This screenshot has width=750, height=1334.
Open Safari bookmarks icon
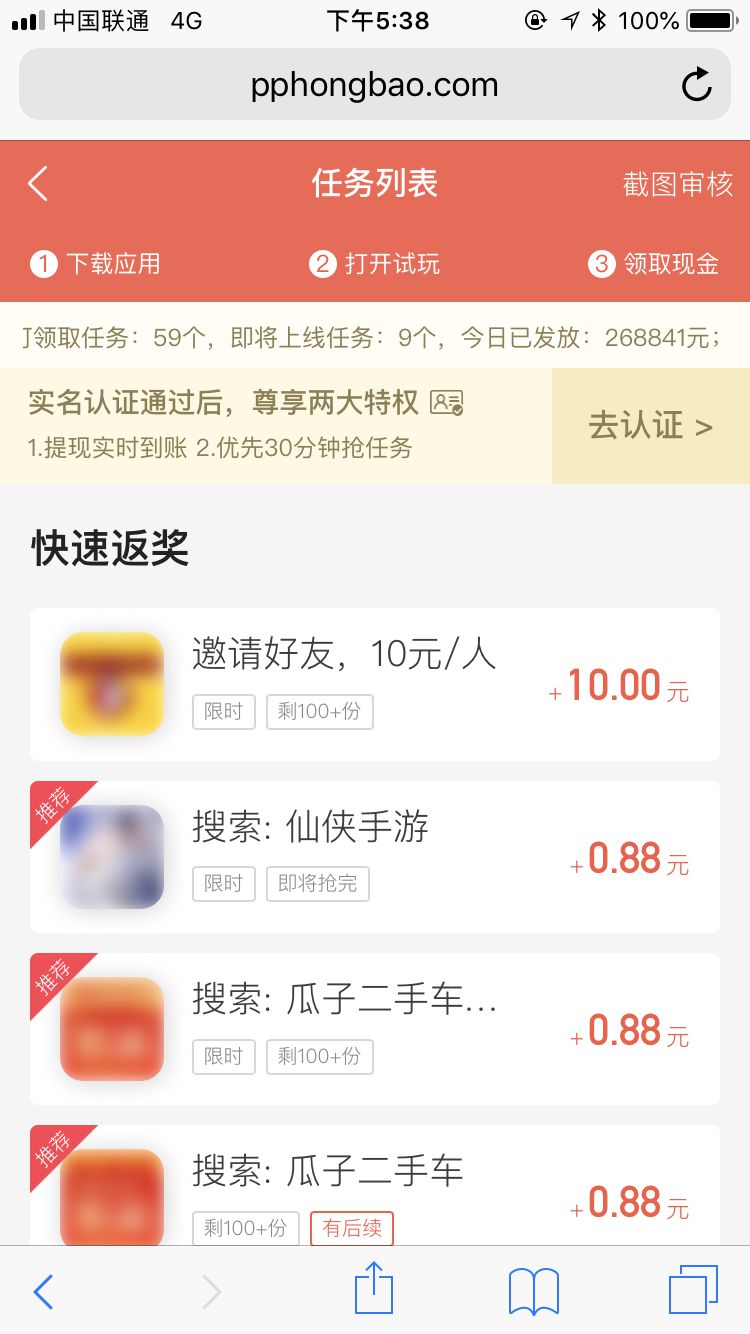533,1291
